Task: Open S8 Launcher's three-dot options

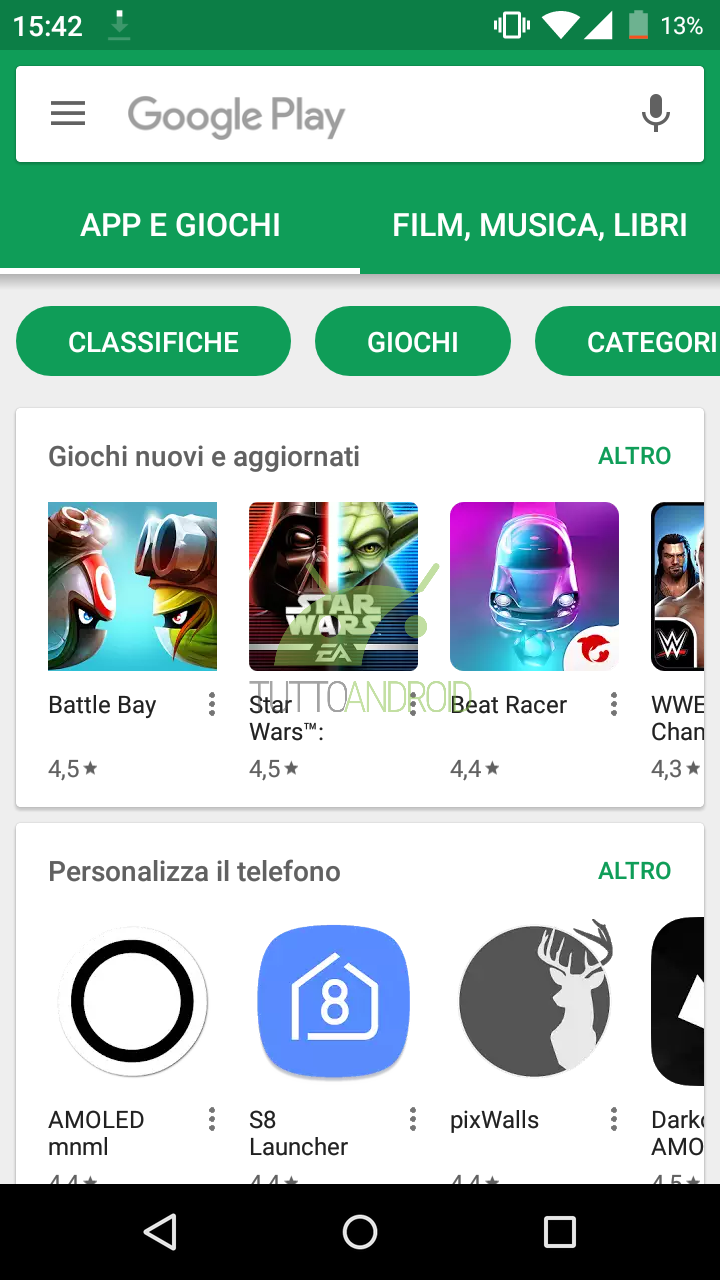Action: (413, 1120)
